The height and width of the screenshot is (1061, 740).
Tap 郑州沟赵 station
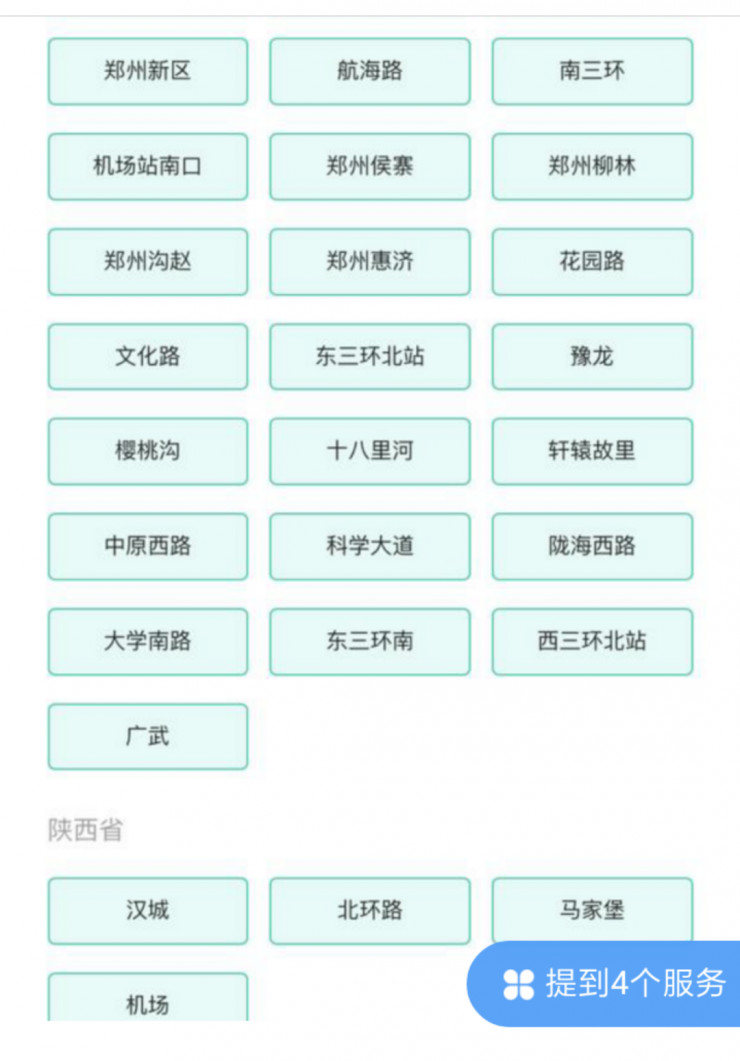tap(148, 261)
